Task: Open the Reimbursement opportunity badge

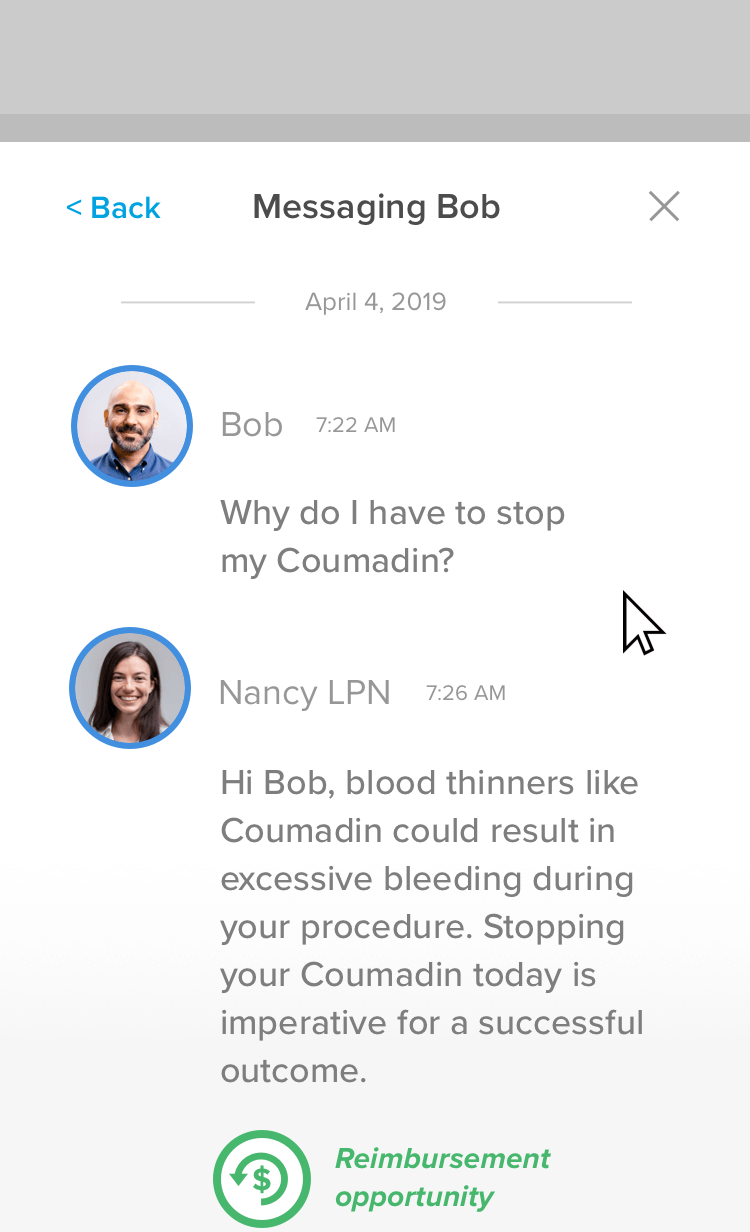Action: click(262, 1179)
